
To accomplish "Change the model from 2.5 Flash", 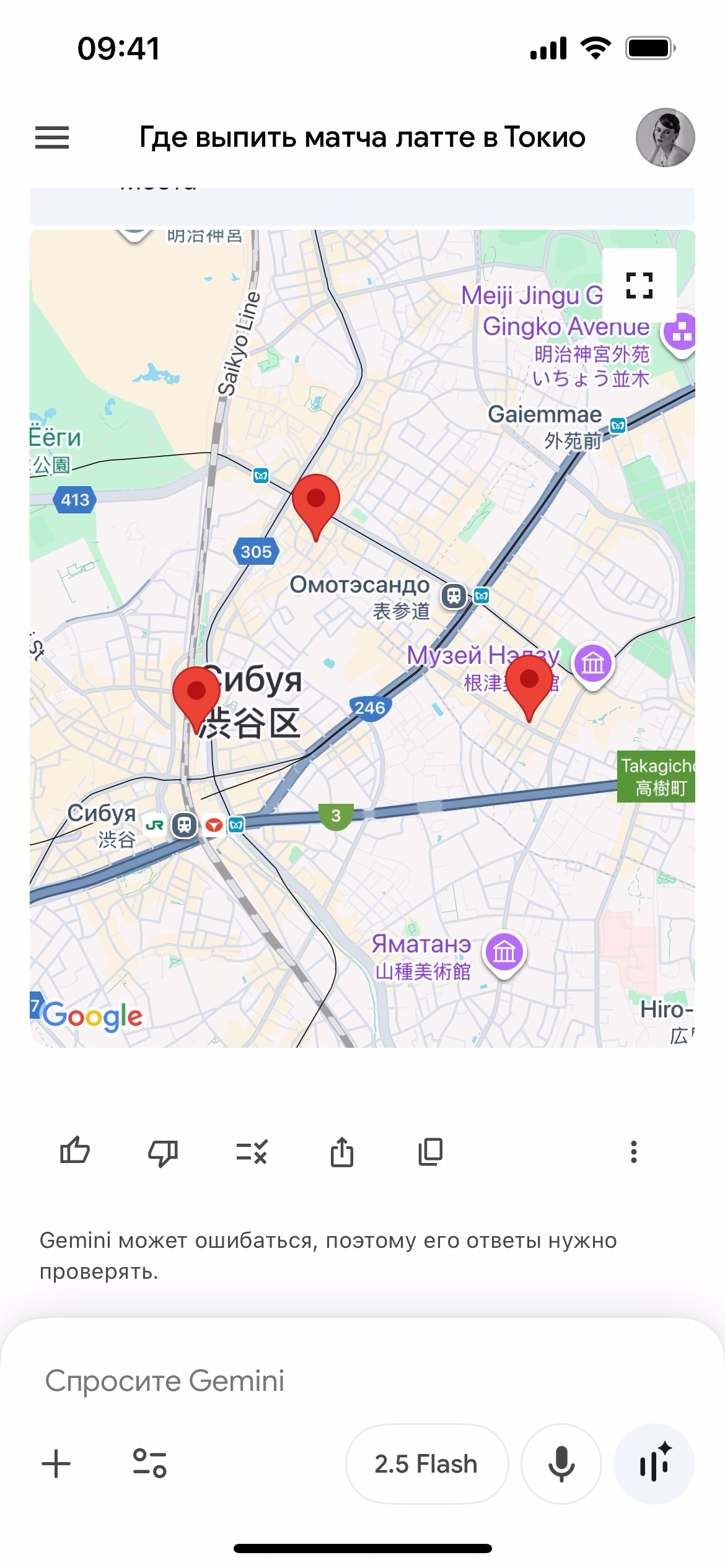I will [426, 1464].
